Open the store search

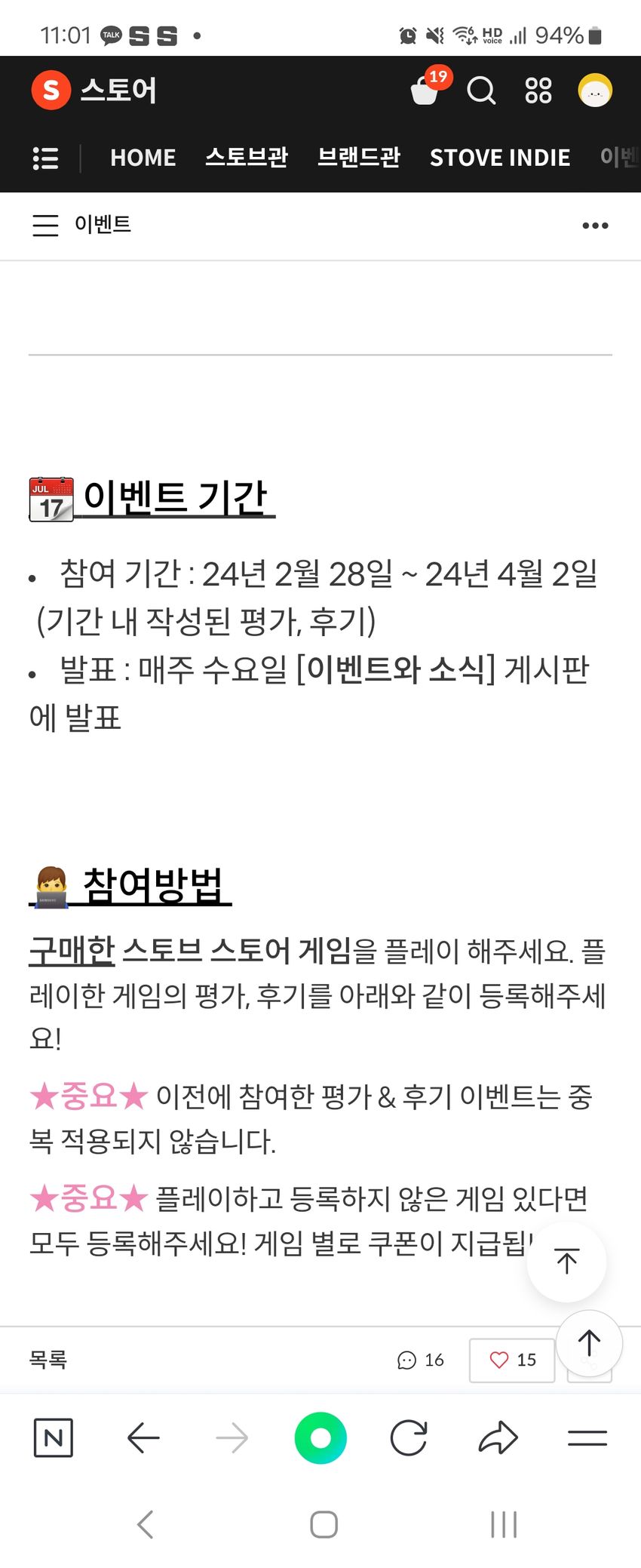481,91
